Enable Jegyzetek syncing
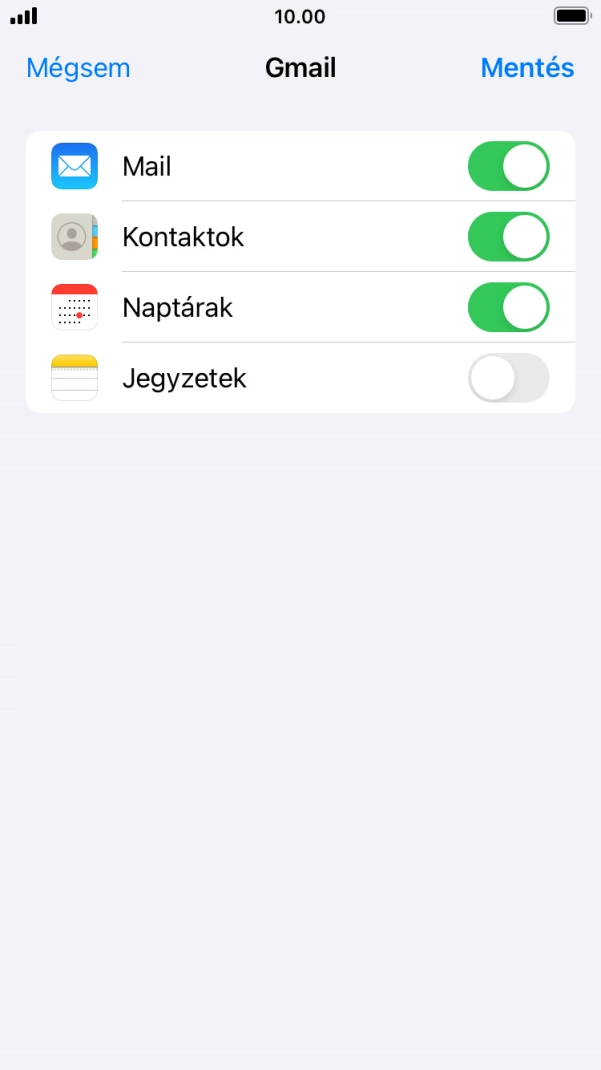Viewport: 601px width, 1070px height. (x=508, y=378)
